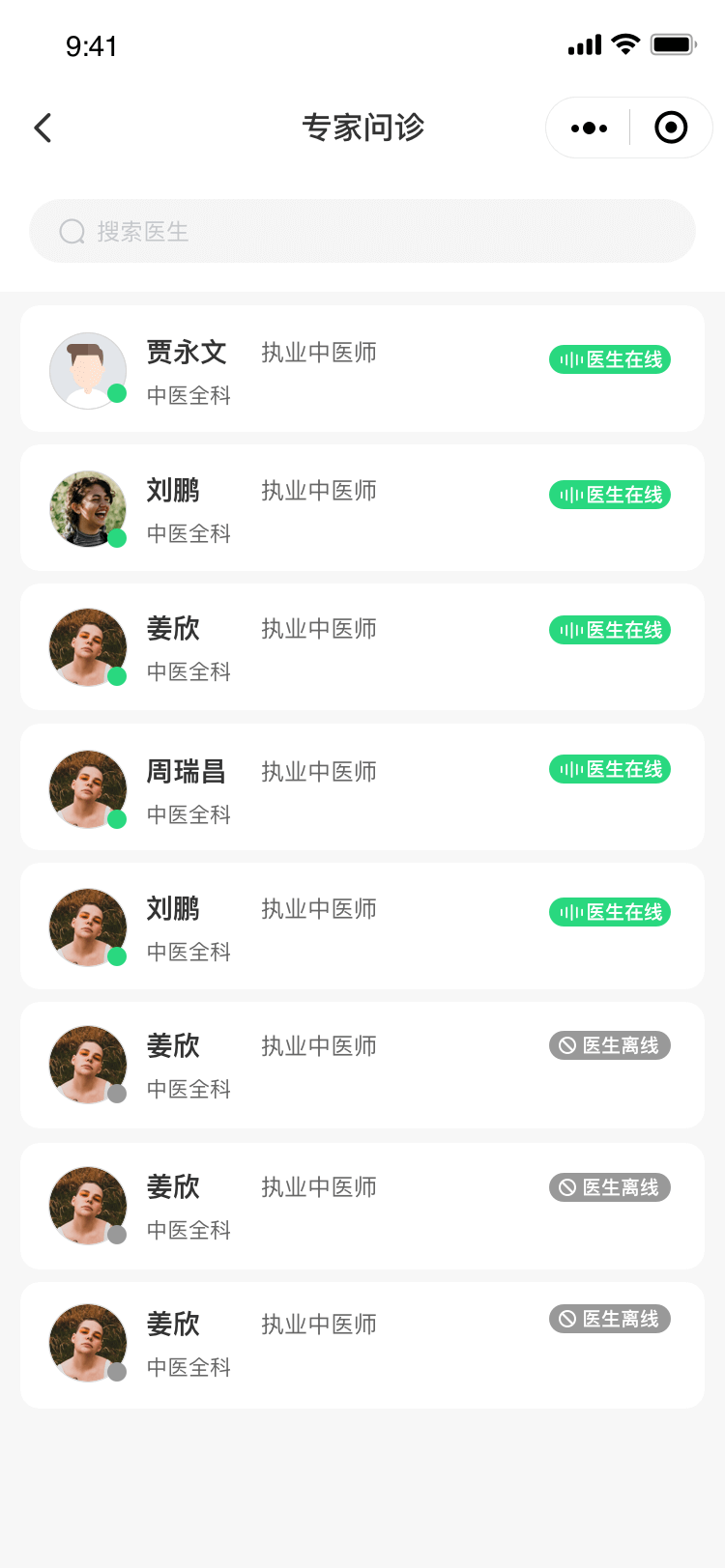Open doctor 周瑞昌's card
Viewport: 725px width, 1568px height.
point(362,787)
